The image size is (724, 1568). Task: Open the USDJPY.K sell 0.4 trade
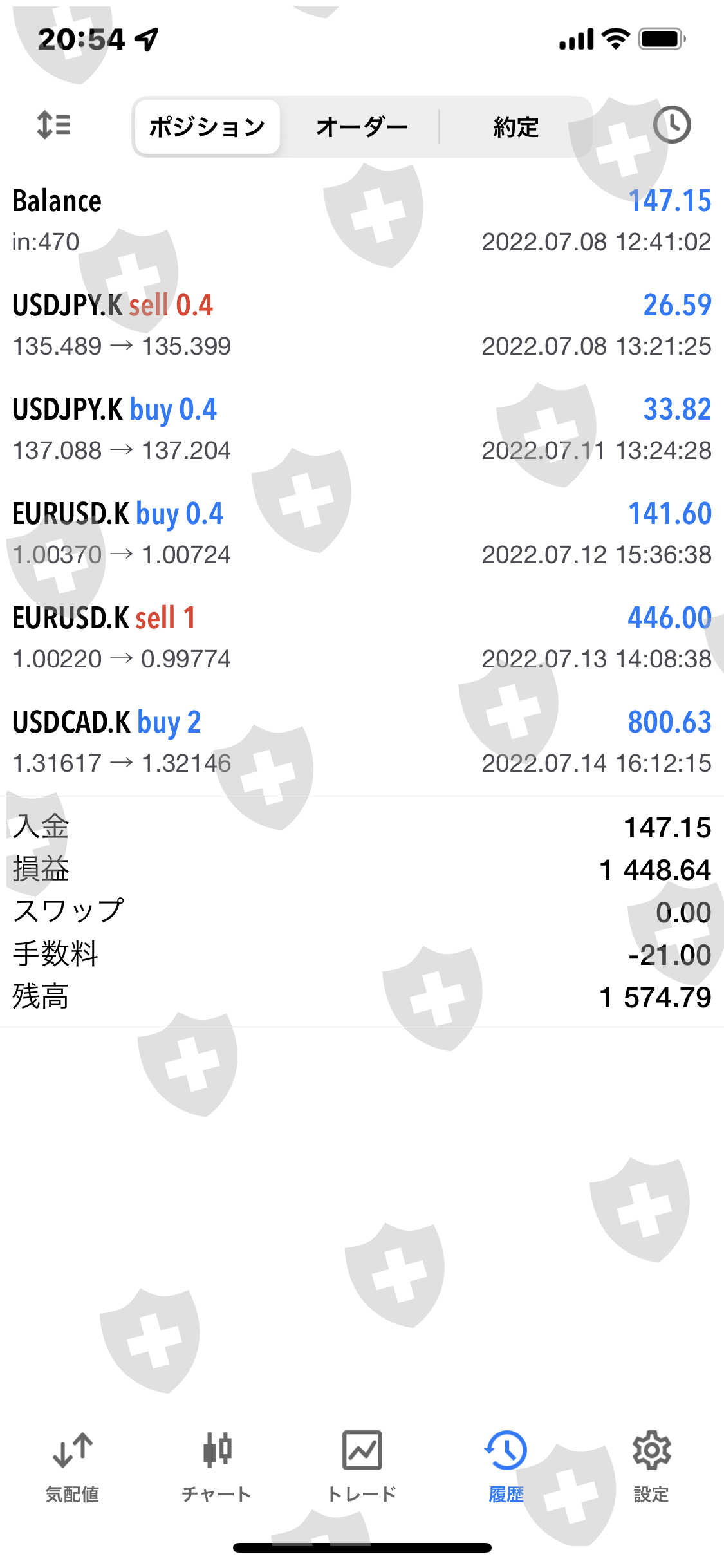(x=362, y=325)
